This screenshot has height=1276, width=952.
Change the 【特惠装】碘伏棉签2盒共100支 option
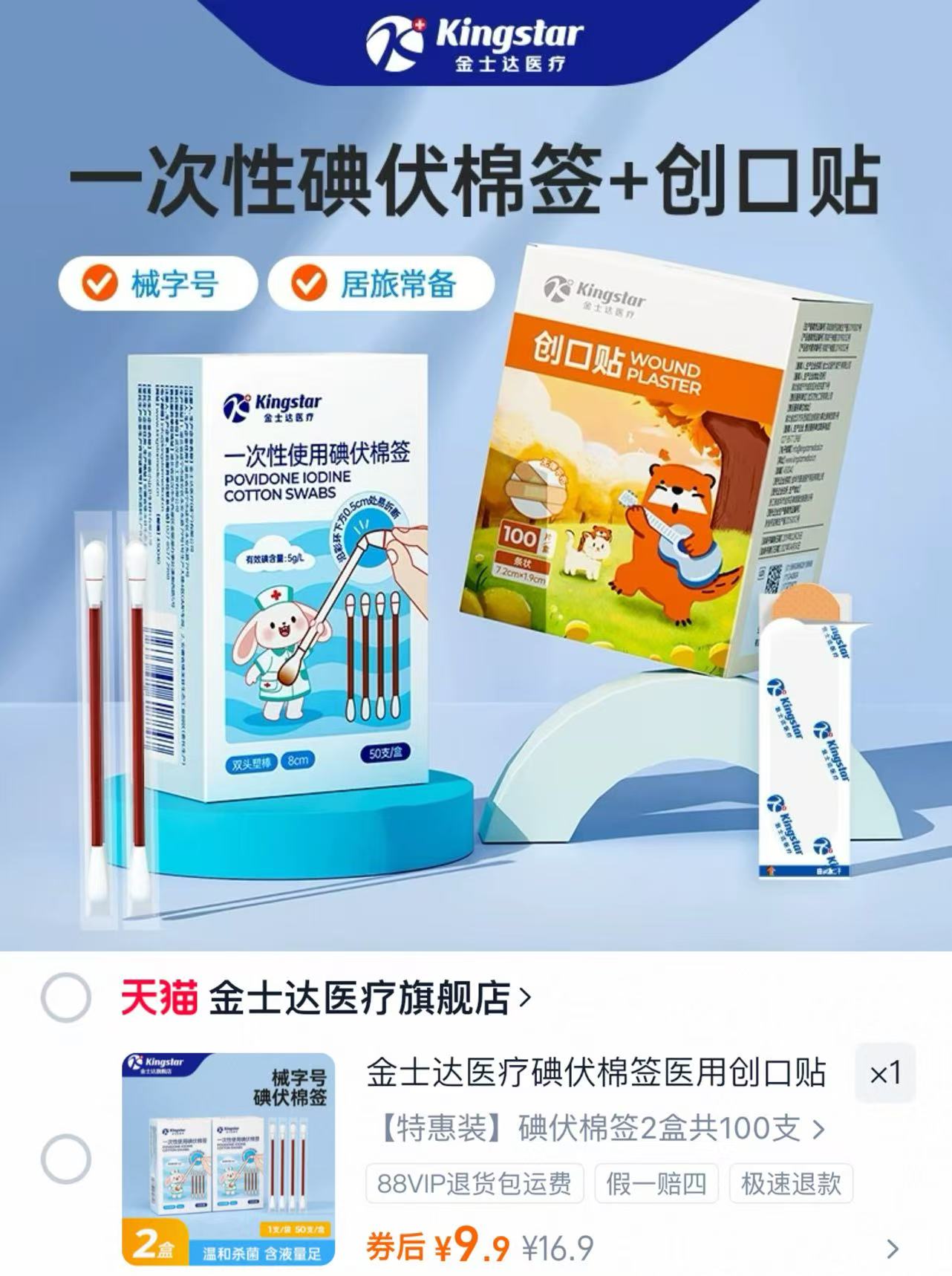pyautogui.click(x=601, y=1129)
